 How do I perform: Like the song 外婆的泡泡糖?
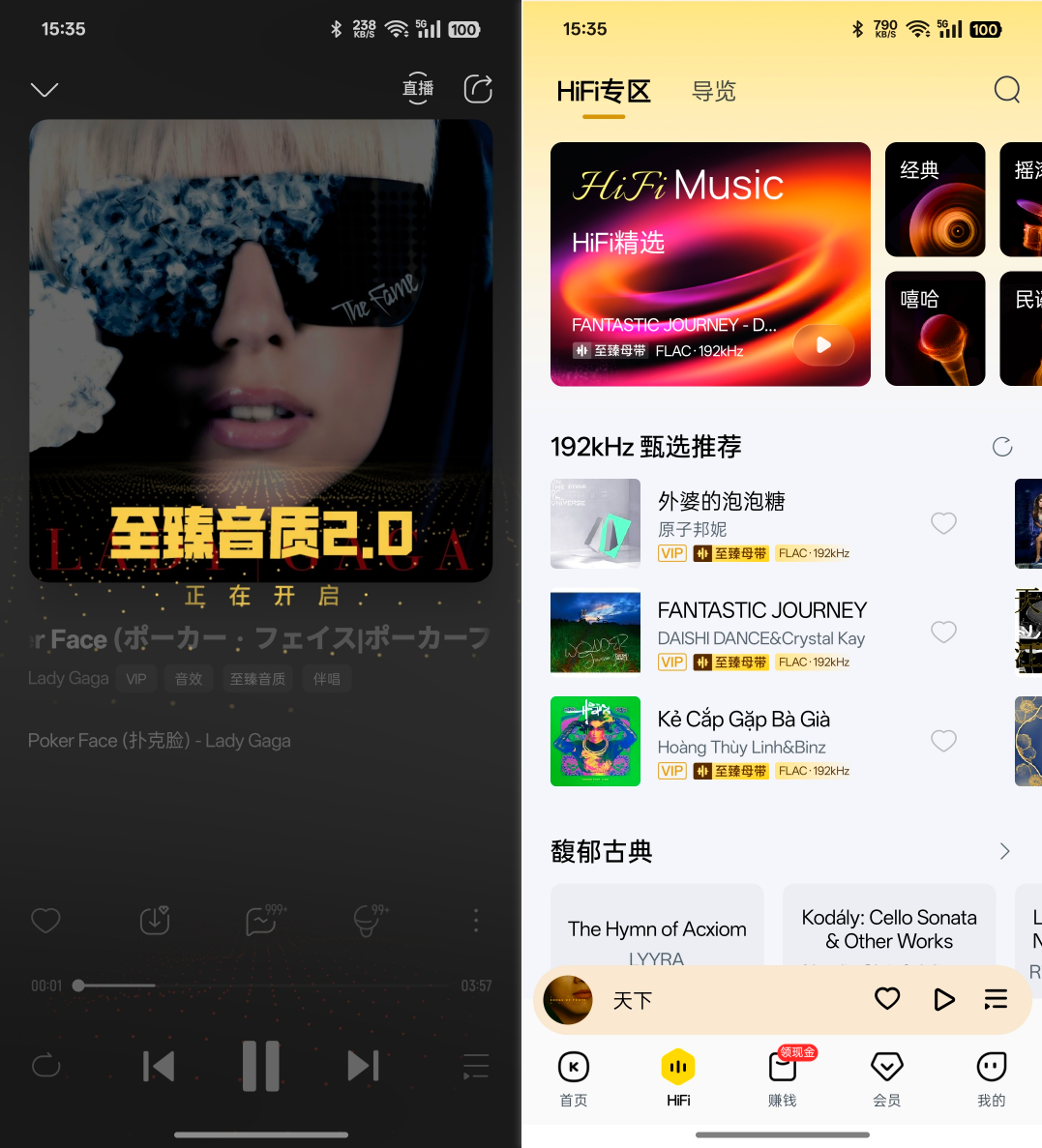point(943,523)
